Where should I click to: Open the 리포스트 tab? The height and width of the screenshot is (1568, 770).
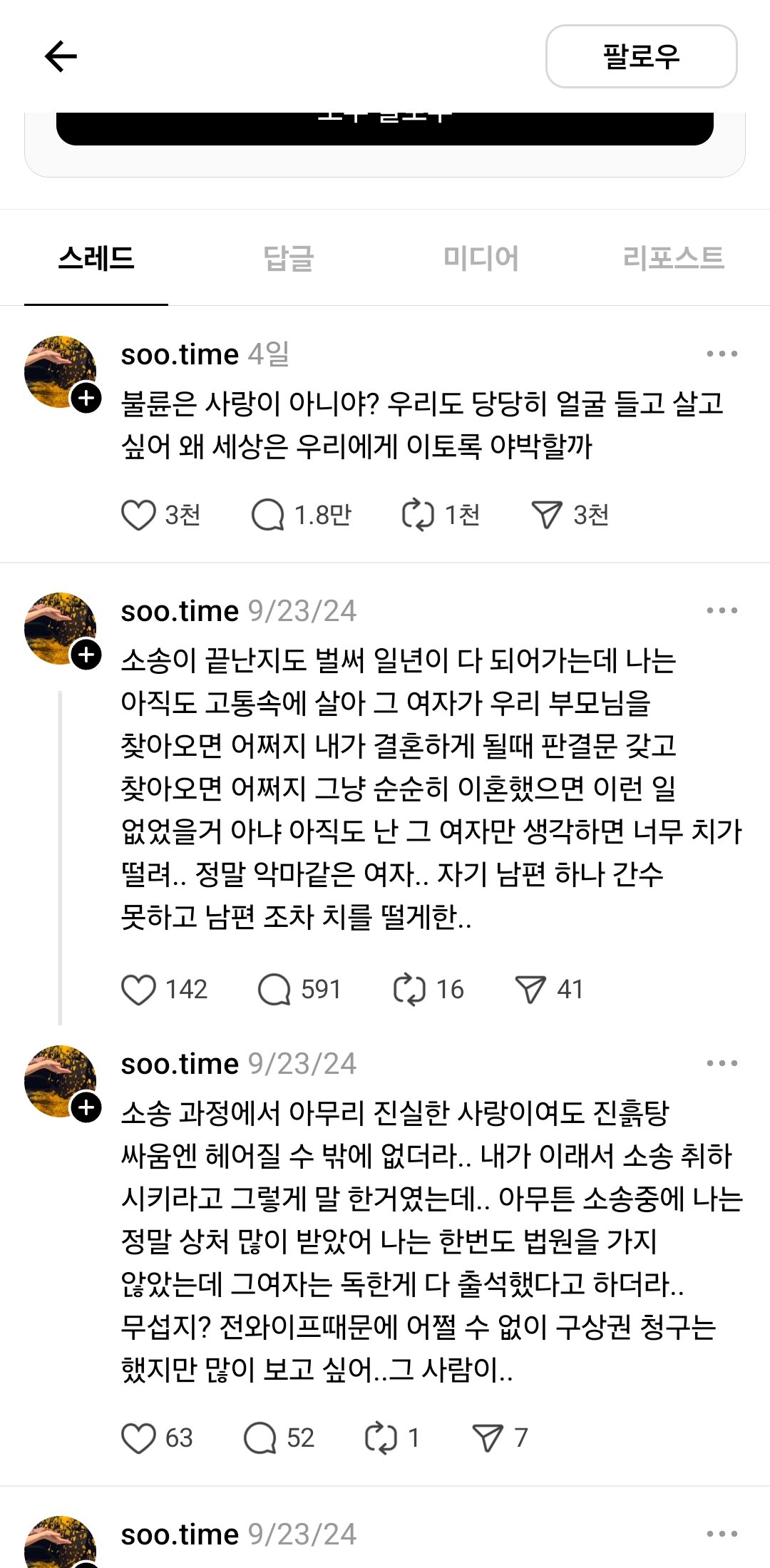[673, 258]
